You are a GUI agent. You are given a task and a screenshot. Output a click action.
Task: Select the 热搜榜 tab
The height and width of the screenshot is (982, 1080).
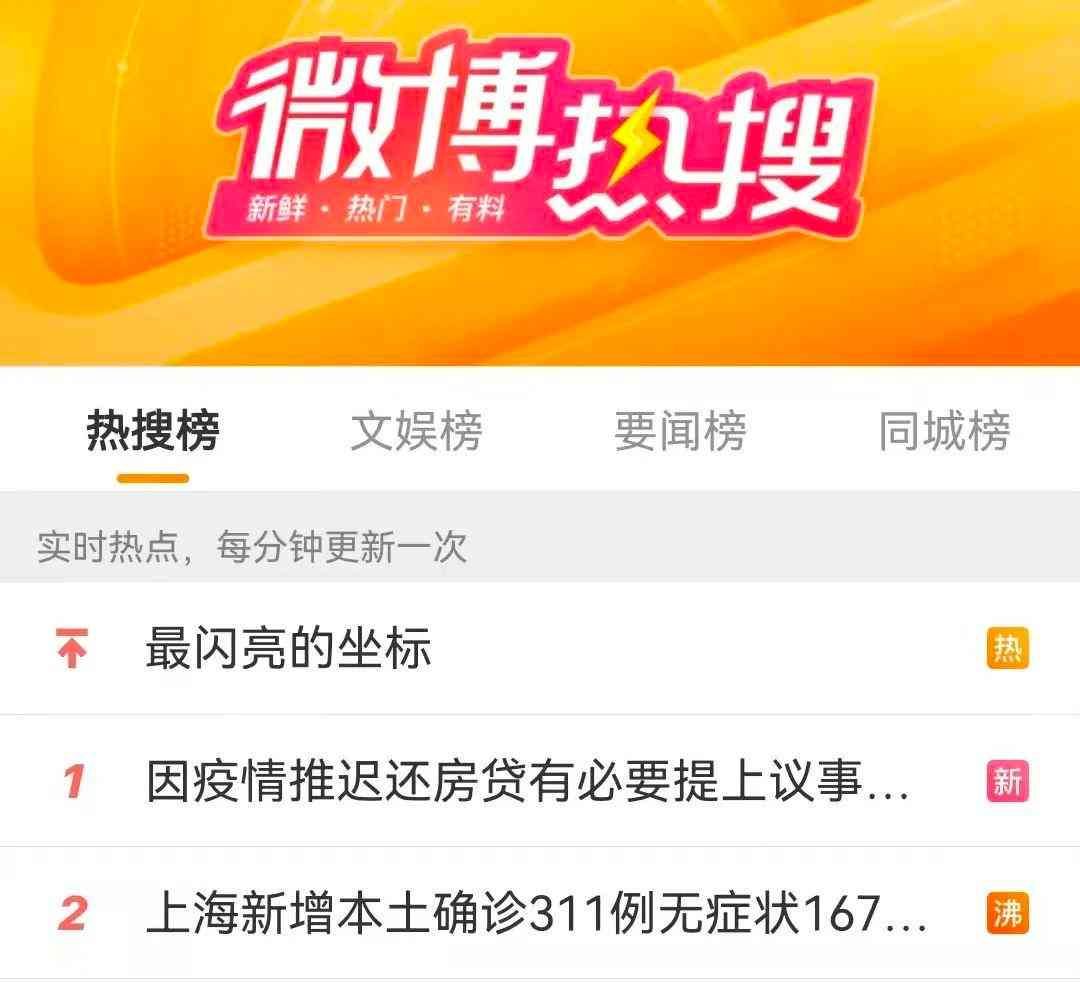coord(152,431)
